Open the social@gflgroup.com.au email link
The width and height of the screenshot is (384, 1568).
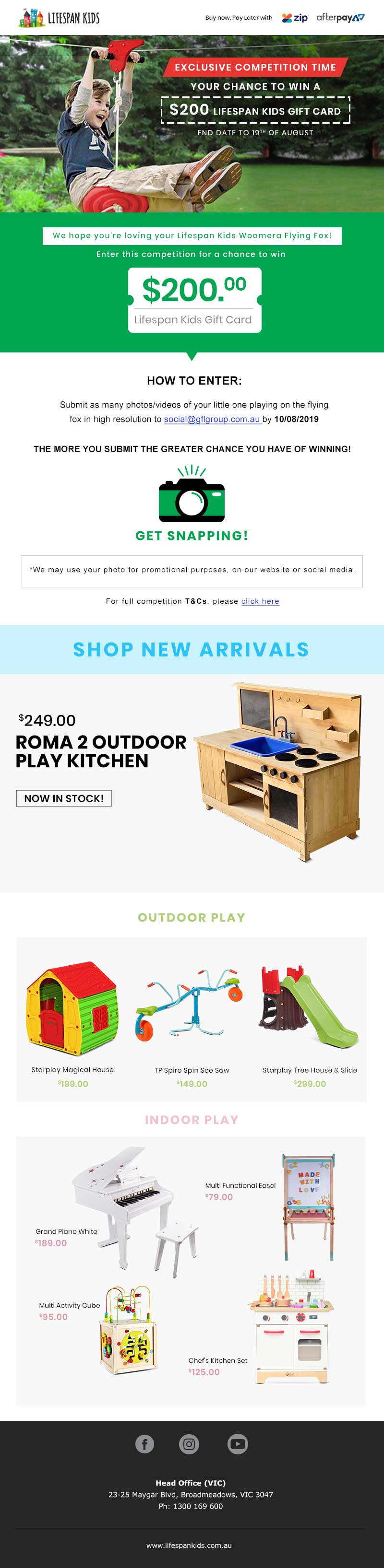(213, 420)
